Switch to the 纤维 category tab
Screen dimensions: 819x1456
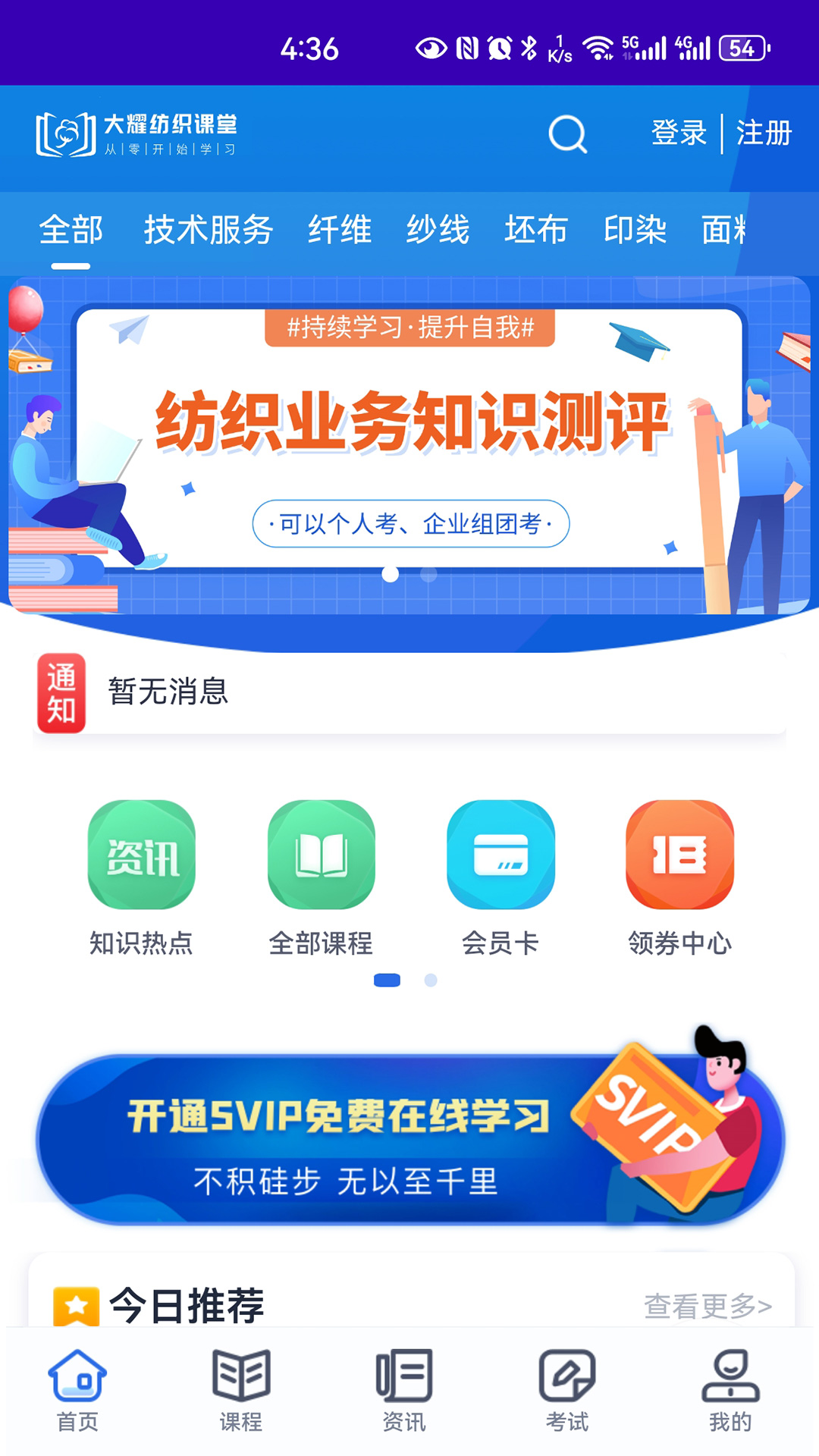point(340,229)
